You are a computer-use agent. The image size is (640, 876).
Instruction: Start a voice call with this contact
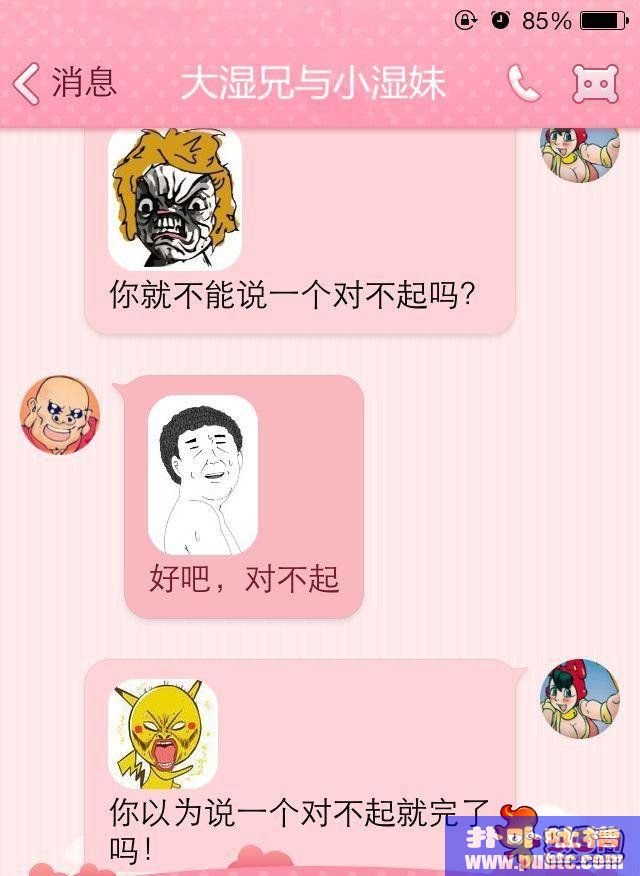pos(523,84)
